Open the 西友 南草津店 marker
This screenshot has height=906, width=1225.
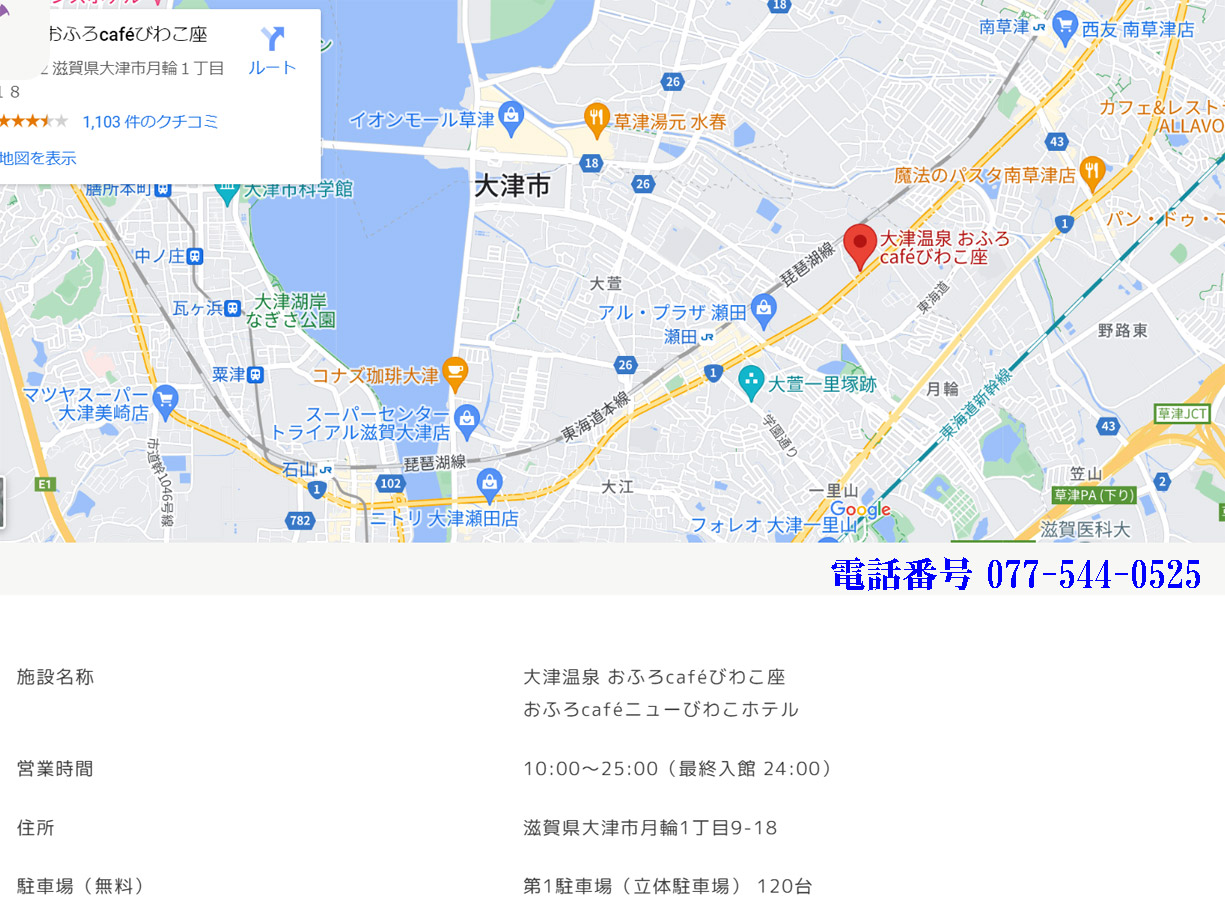pyautogui.click(x=1065, y=26)
